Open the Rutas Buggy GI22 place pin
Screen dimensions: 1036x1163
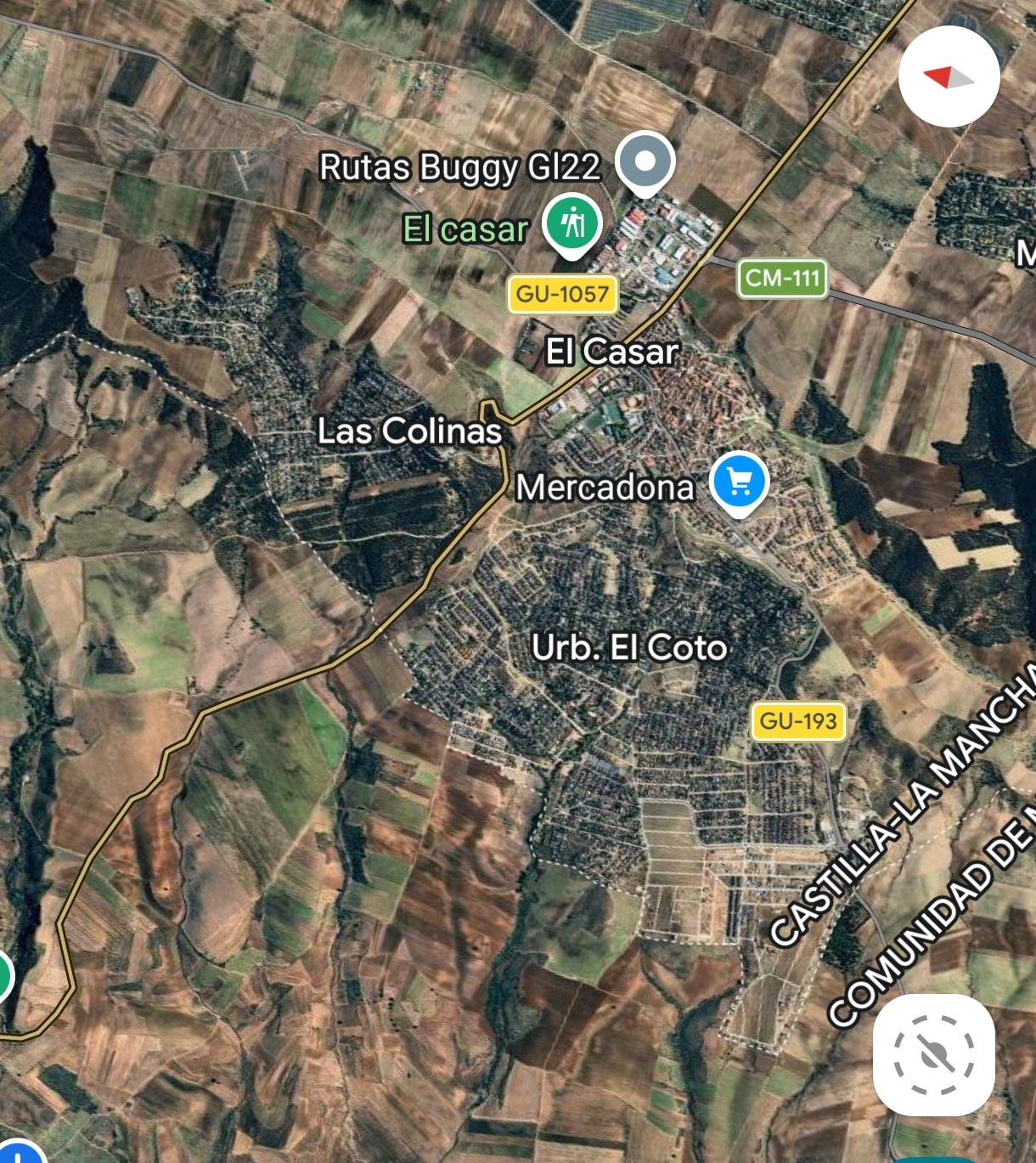coord(645,161)
